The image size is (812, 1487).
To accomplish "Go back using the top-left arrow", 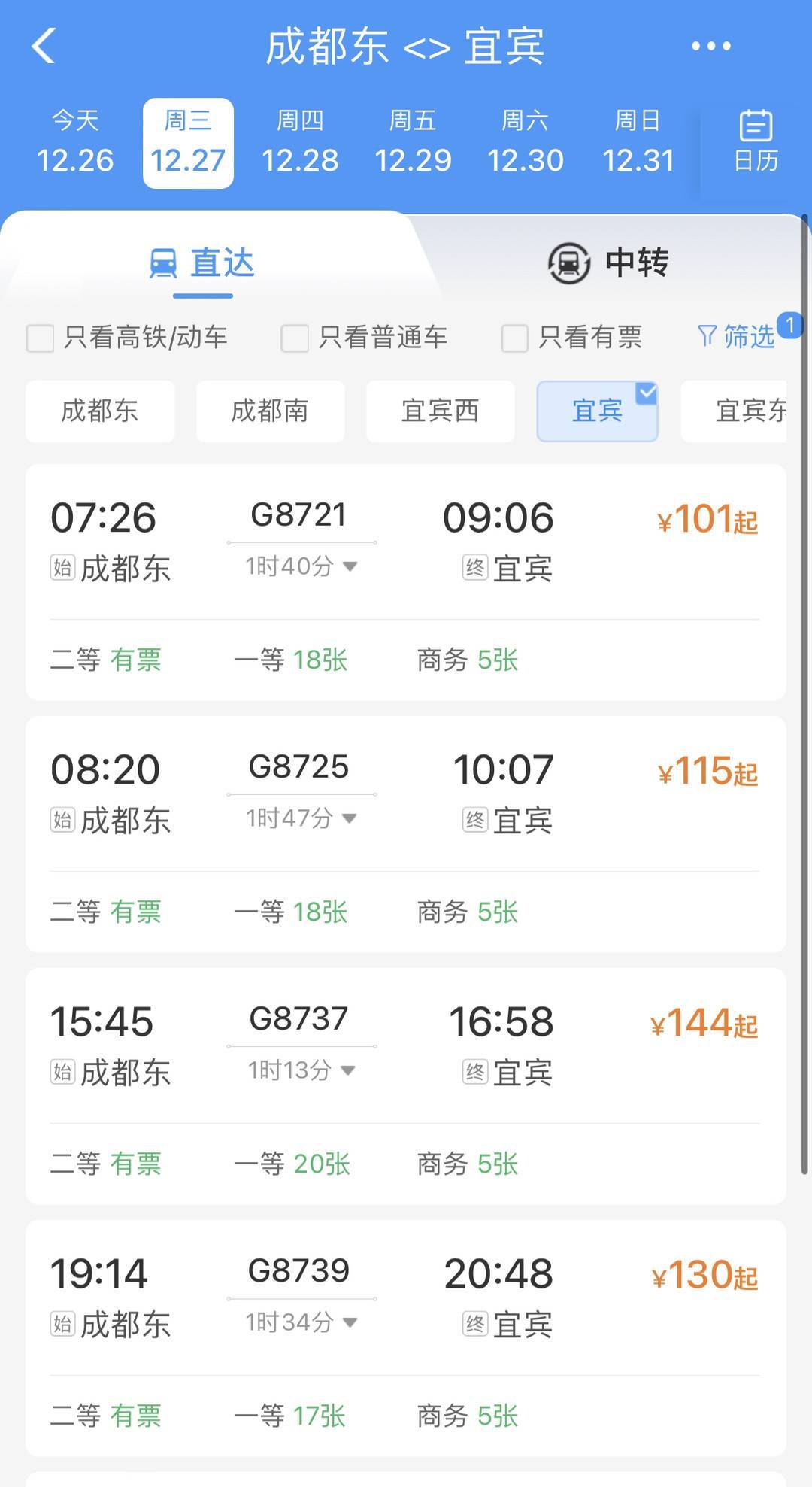I will point(44,46).
